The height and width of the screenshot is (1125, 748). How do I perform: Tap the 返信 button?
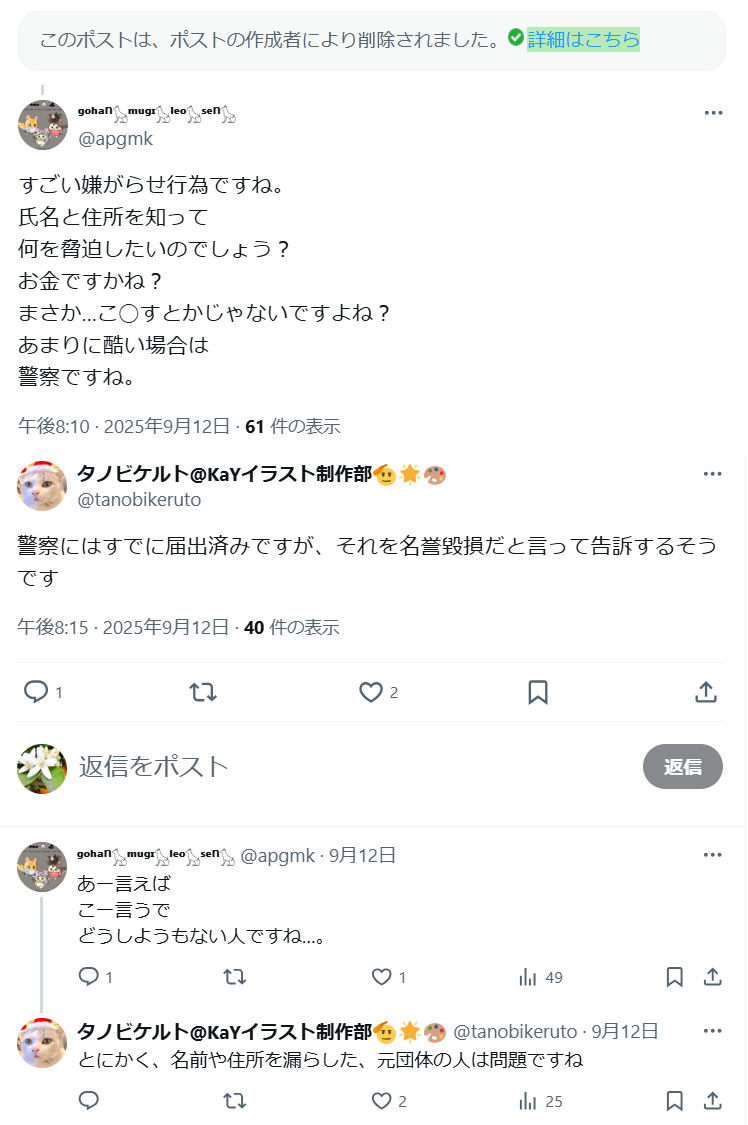[x=682, y=767]
